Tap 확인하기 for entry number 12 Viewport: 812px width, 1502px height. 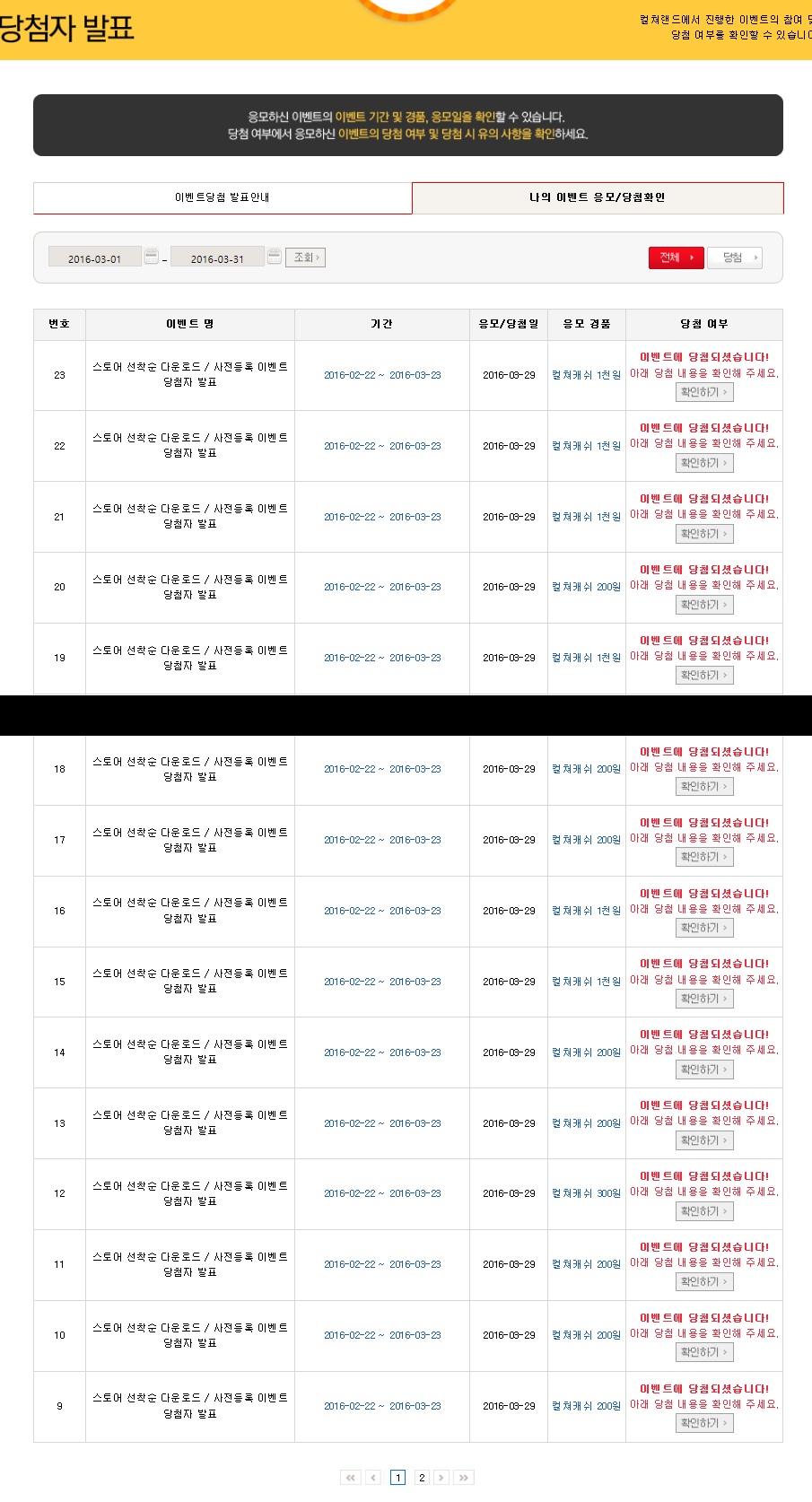(x=704, y=1211)
